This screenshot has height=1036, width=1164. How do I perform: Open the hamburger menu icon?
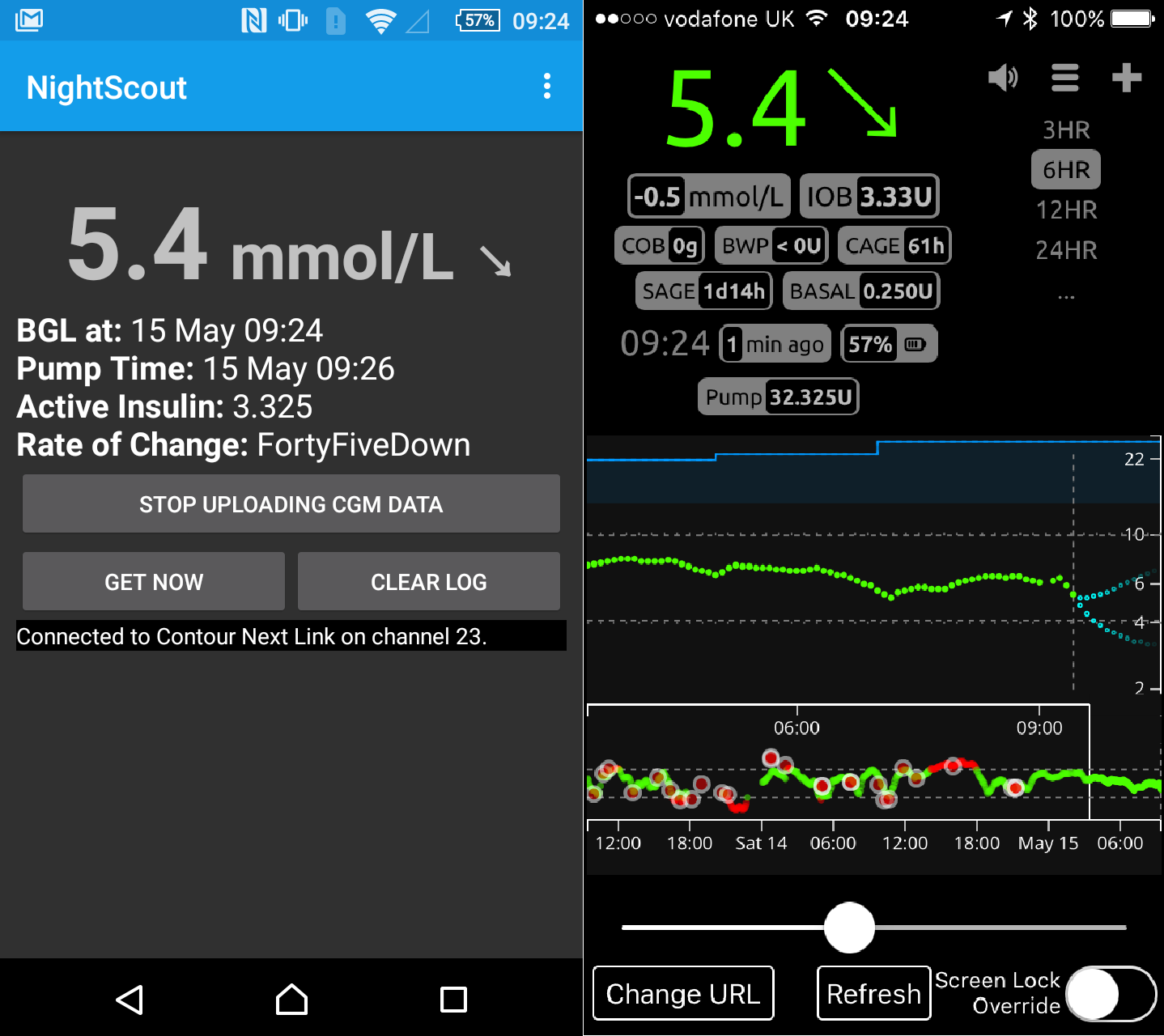[x=1064, y=78]
